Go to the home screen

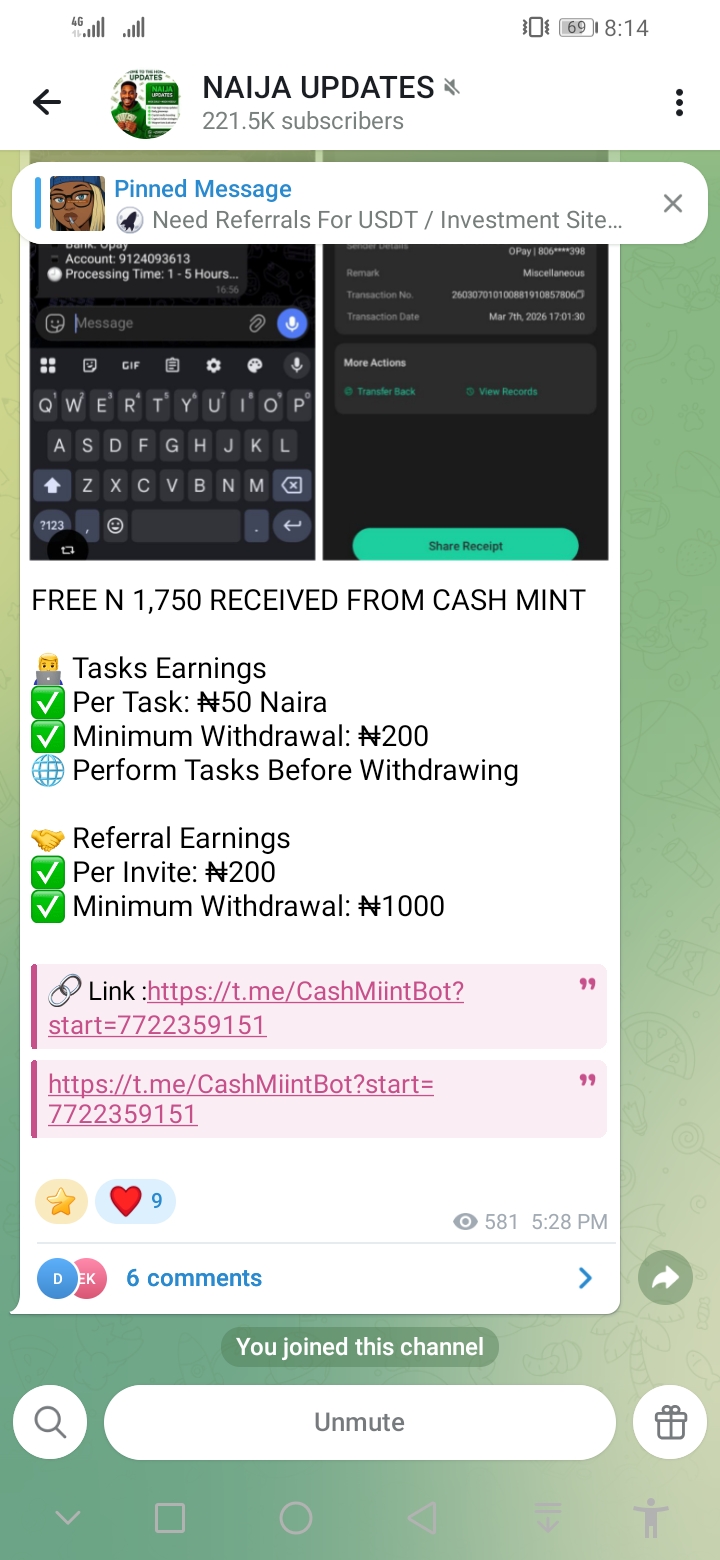[x=296, y=1518]
